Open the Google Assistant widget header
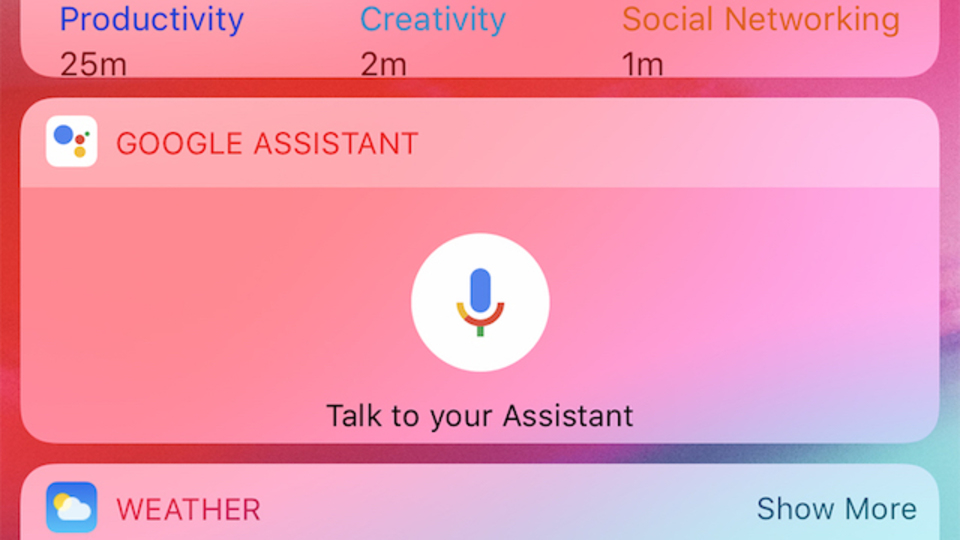This screenshot has width=960, height=540. pyautogui.click(x=266, y=143)
